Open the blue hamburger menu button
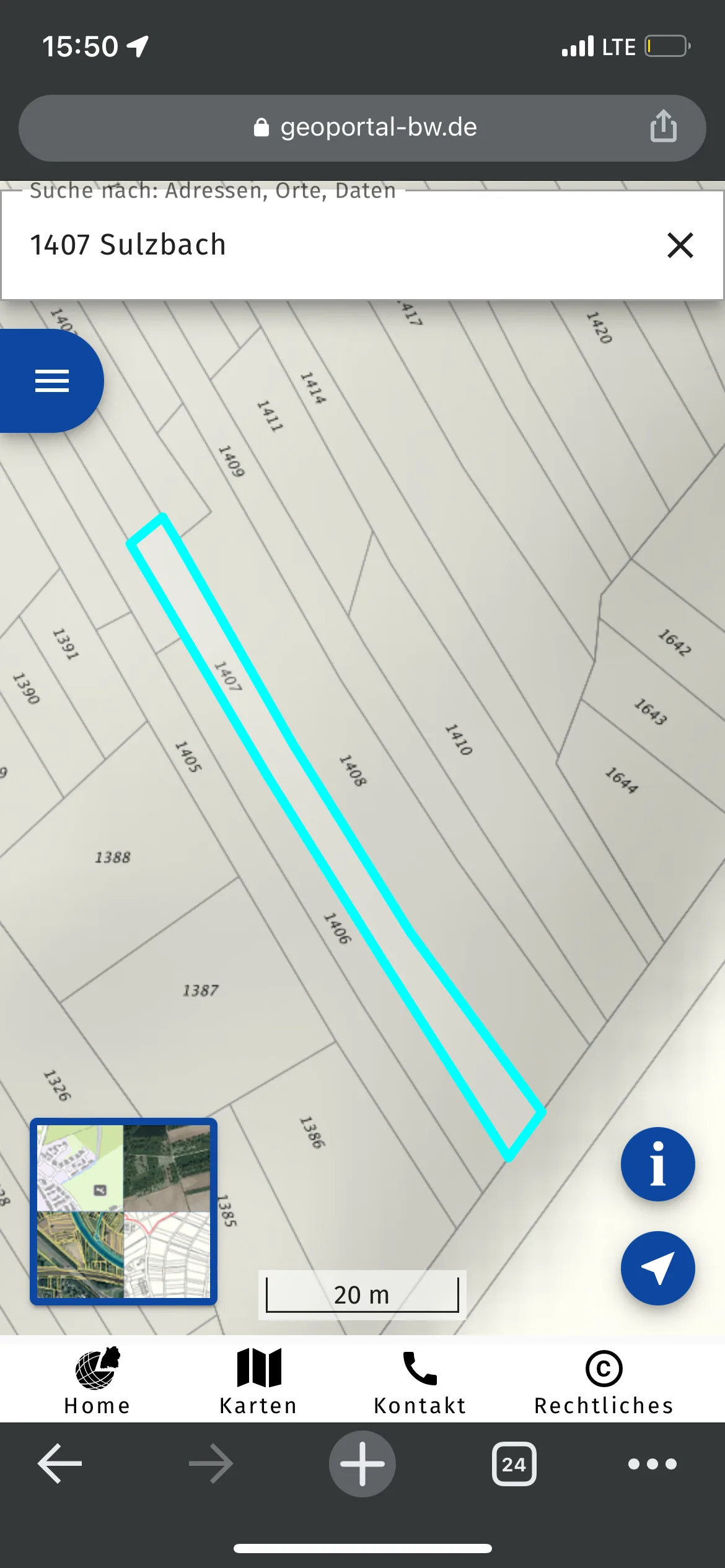 [52, 381]
